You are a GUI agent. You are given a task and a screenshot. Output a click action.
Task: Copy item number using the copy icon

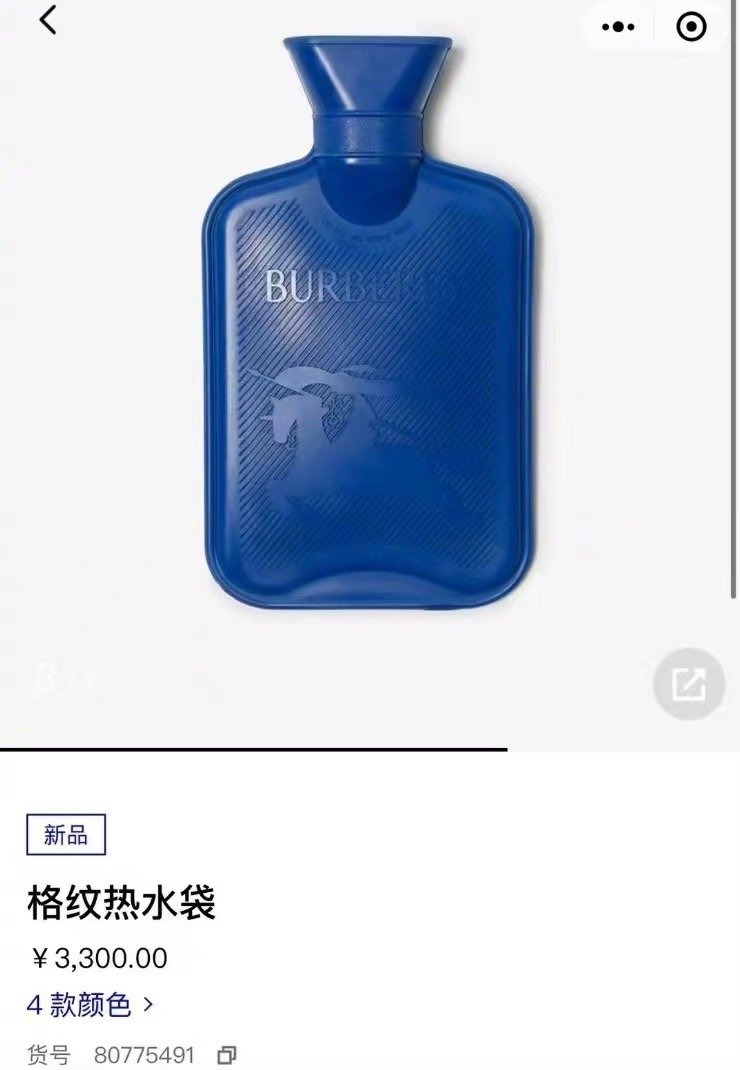point(228,1052)
